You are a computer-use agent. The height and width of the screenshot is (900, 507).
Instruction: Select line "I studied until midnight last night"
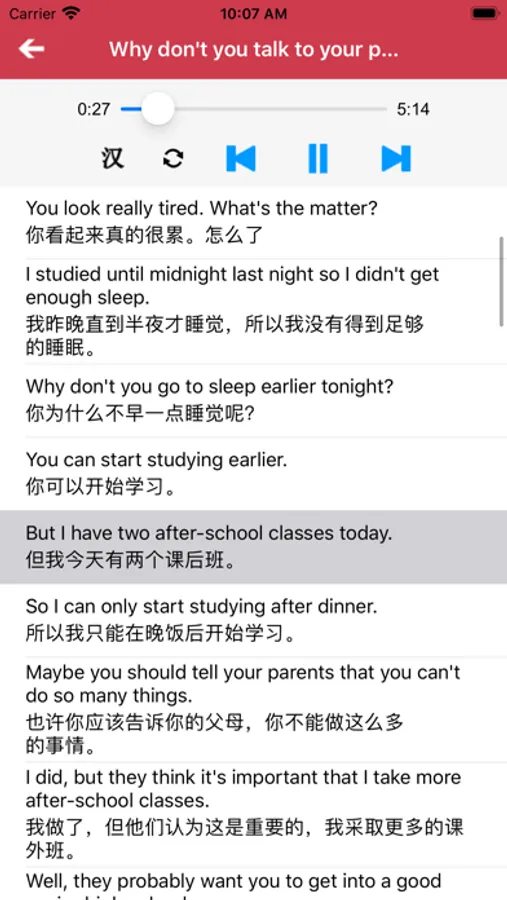(x=253, y=311)
